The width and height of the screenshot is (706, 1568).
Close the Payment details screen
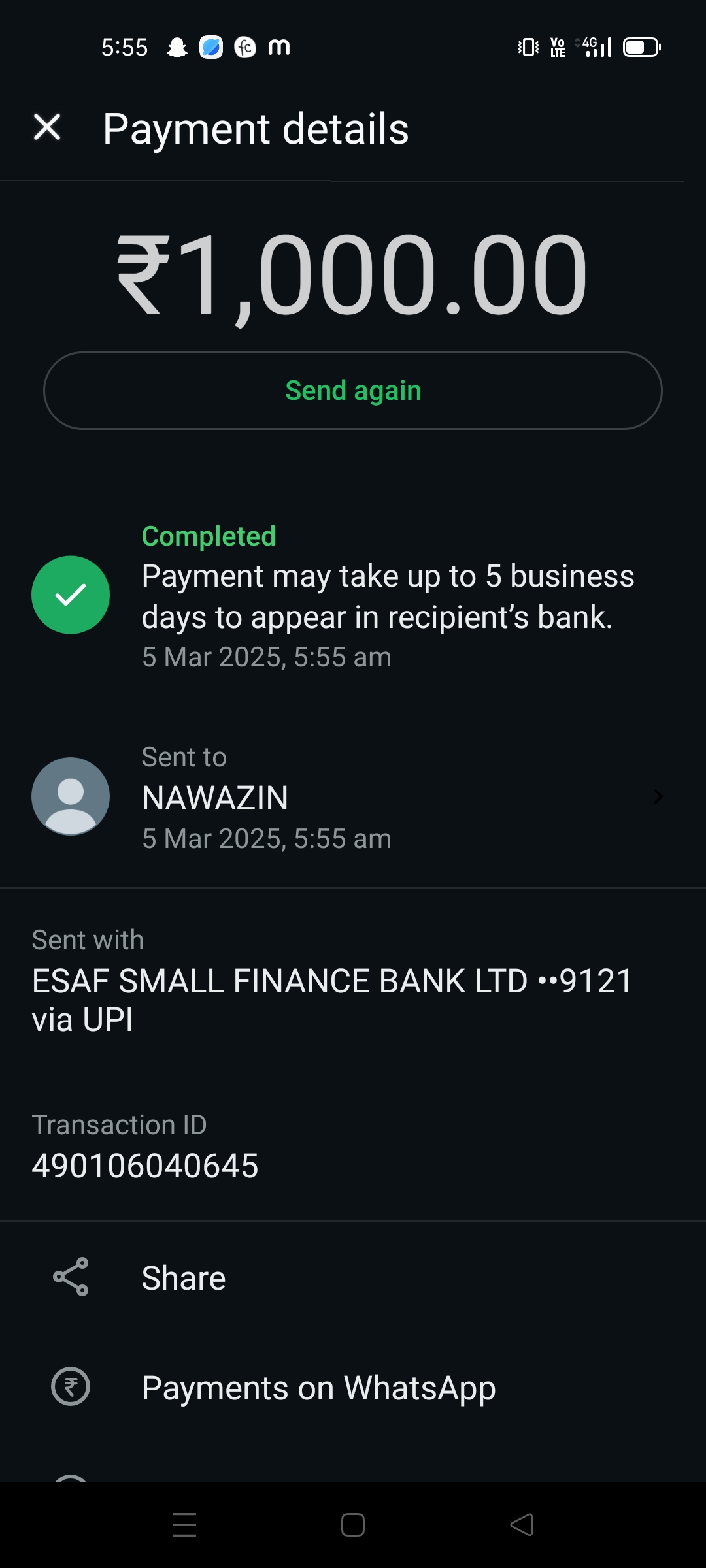(47, 127)
